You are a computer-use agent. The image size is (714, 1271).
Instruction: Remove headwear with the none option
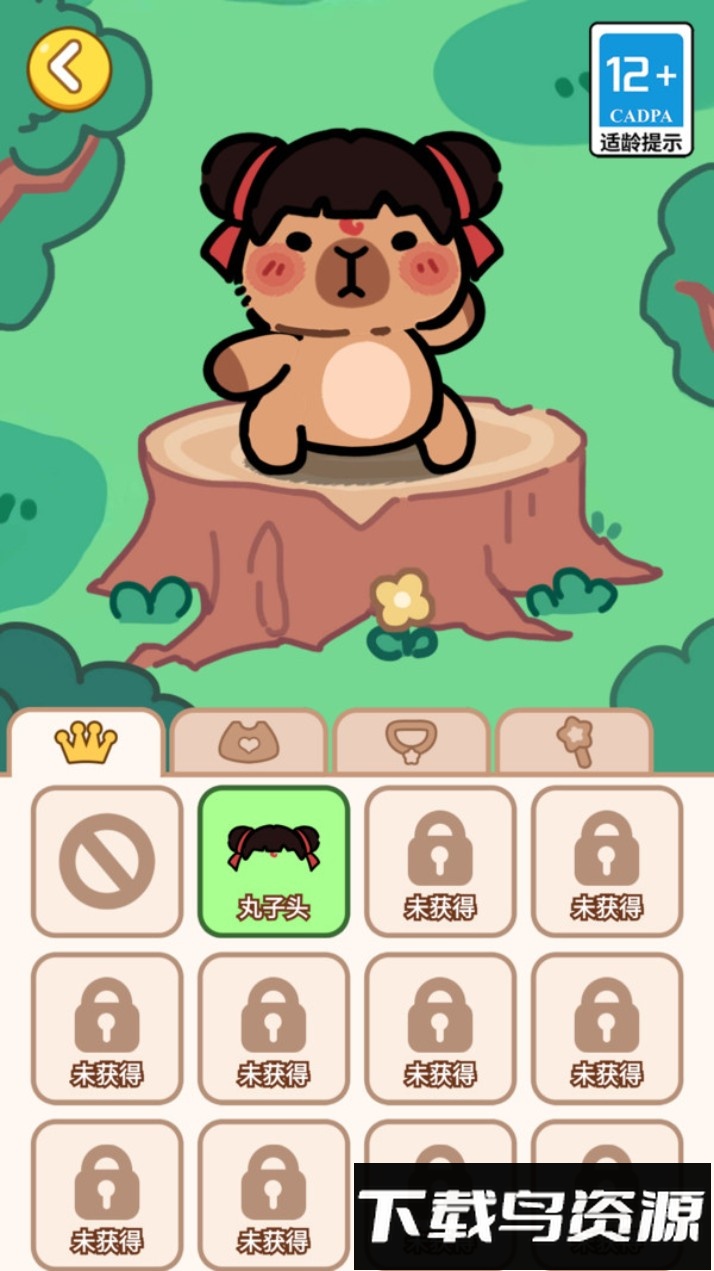tap(107, 861)
